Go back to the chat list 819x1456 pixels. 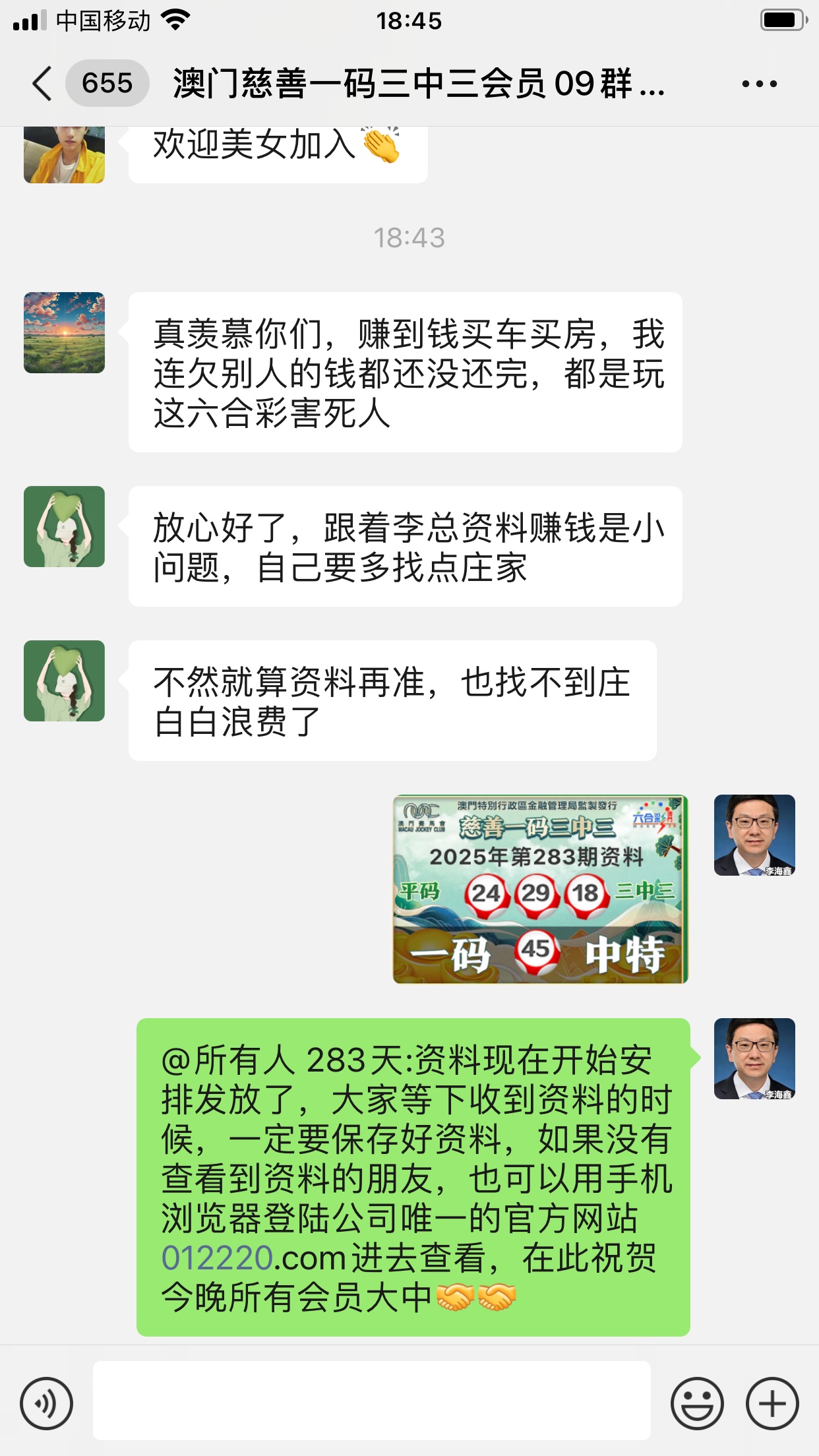[42, 84]
